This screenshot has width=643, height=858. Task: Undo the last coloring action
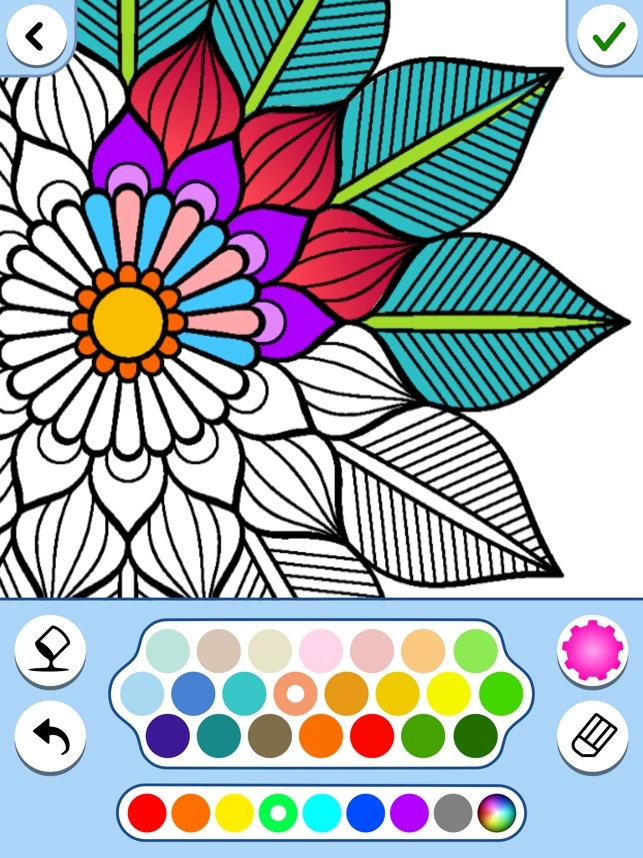(x=50, y=737)
